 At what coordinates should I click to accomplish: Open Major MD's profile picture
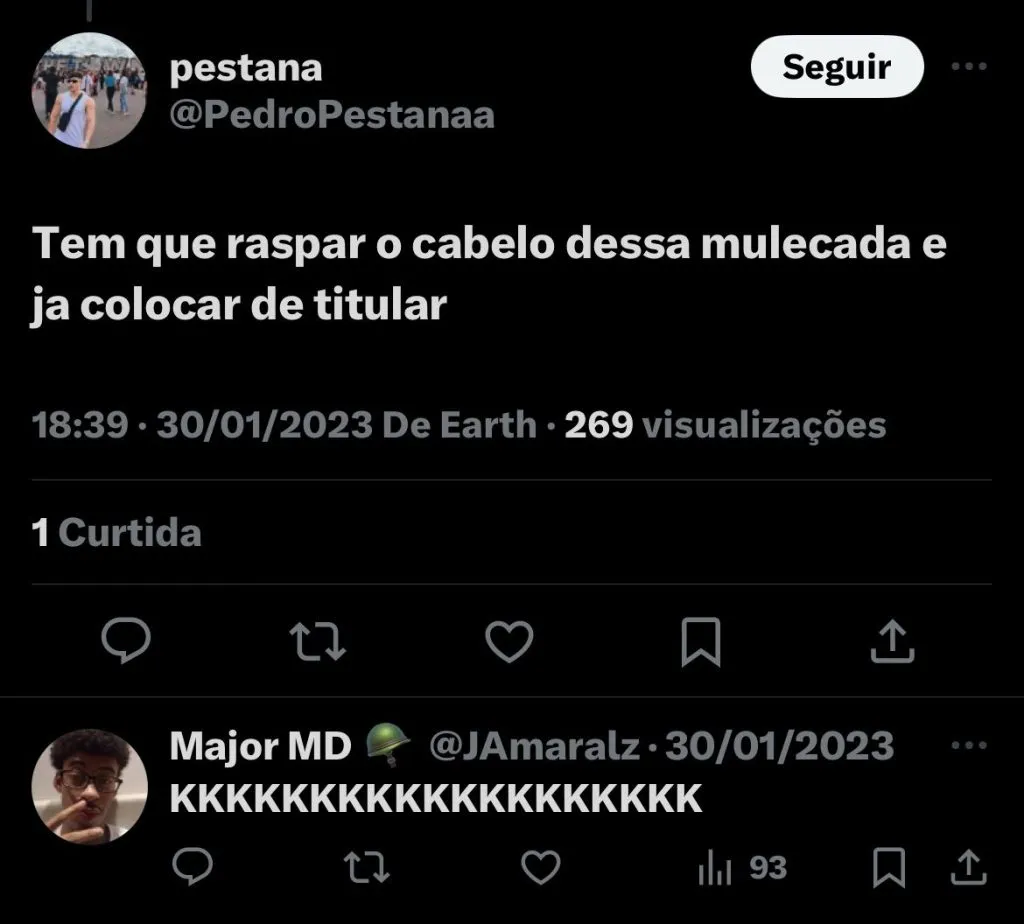point(90,786)
